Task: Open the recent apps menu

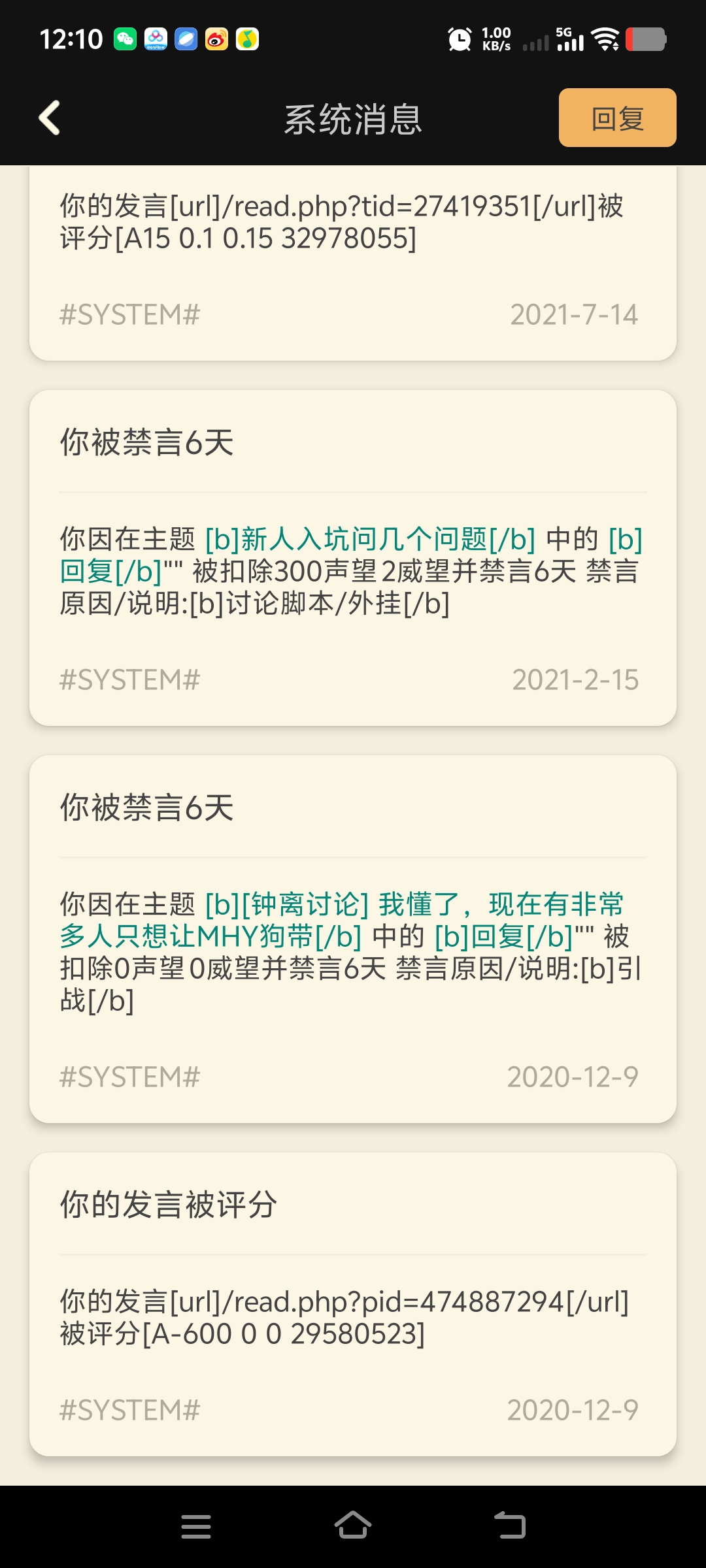Action: 196,1526
